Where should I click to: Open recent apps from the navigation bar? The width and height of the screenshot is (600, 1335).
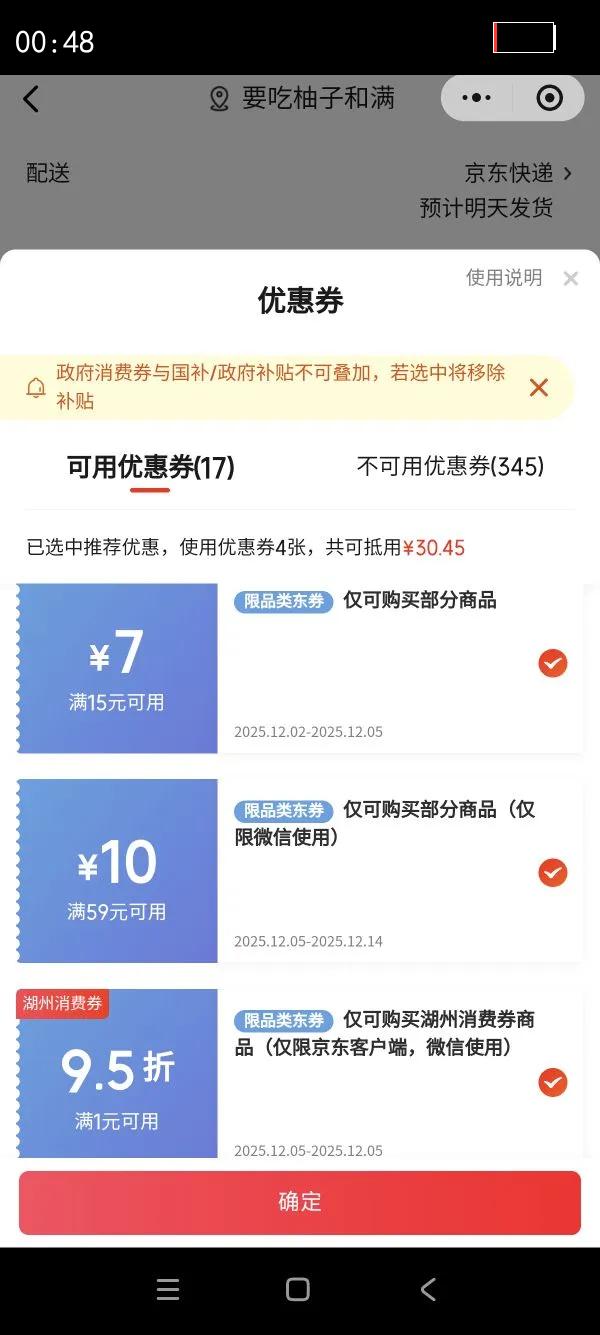pyautogui.click(x=168, y=1289)
